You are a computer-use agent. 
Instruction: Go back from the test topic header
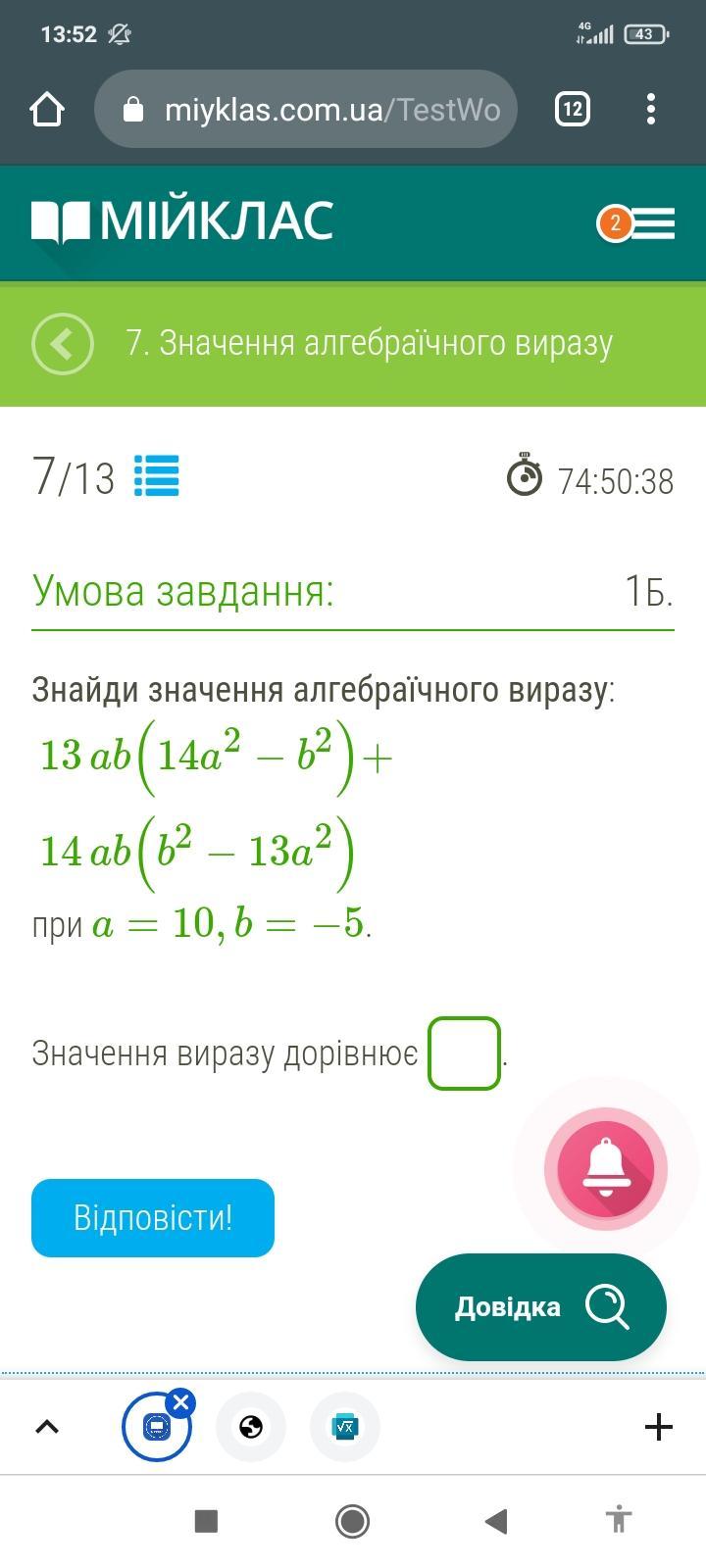point(62,344)
